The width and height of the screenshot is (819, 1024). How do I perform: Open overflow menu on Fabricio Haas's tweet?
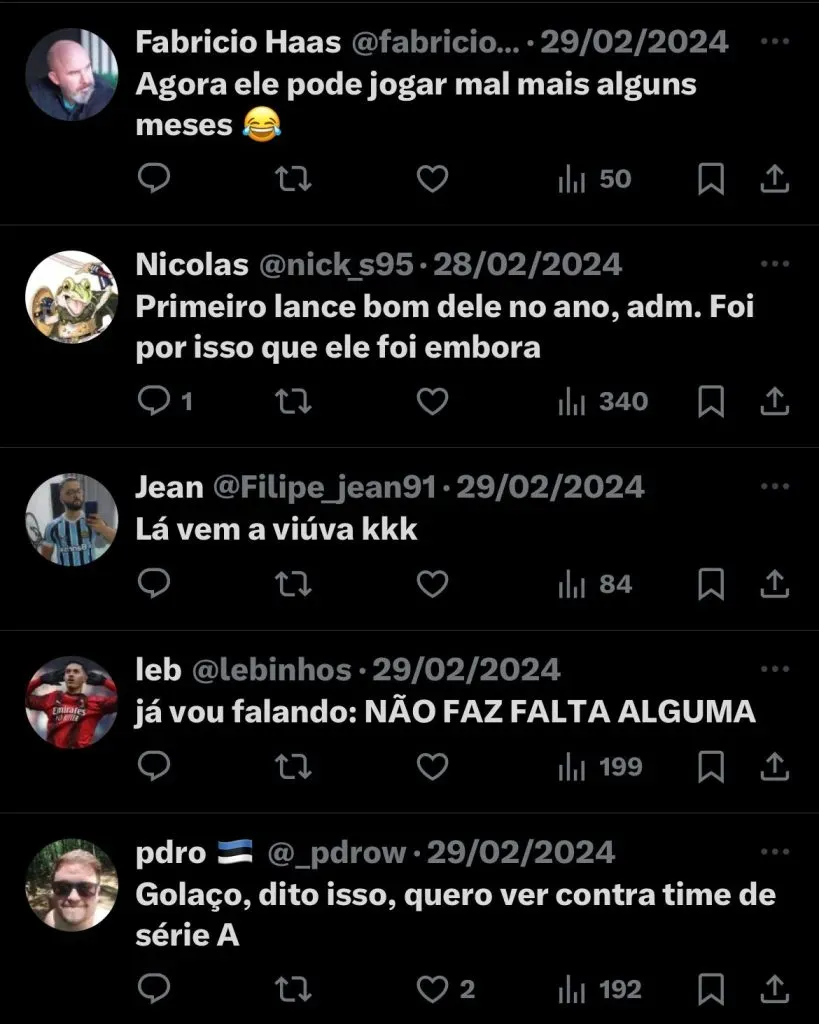pyautogui.click(x=775, y=42)
